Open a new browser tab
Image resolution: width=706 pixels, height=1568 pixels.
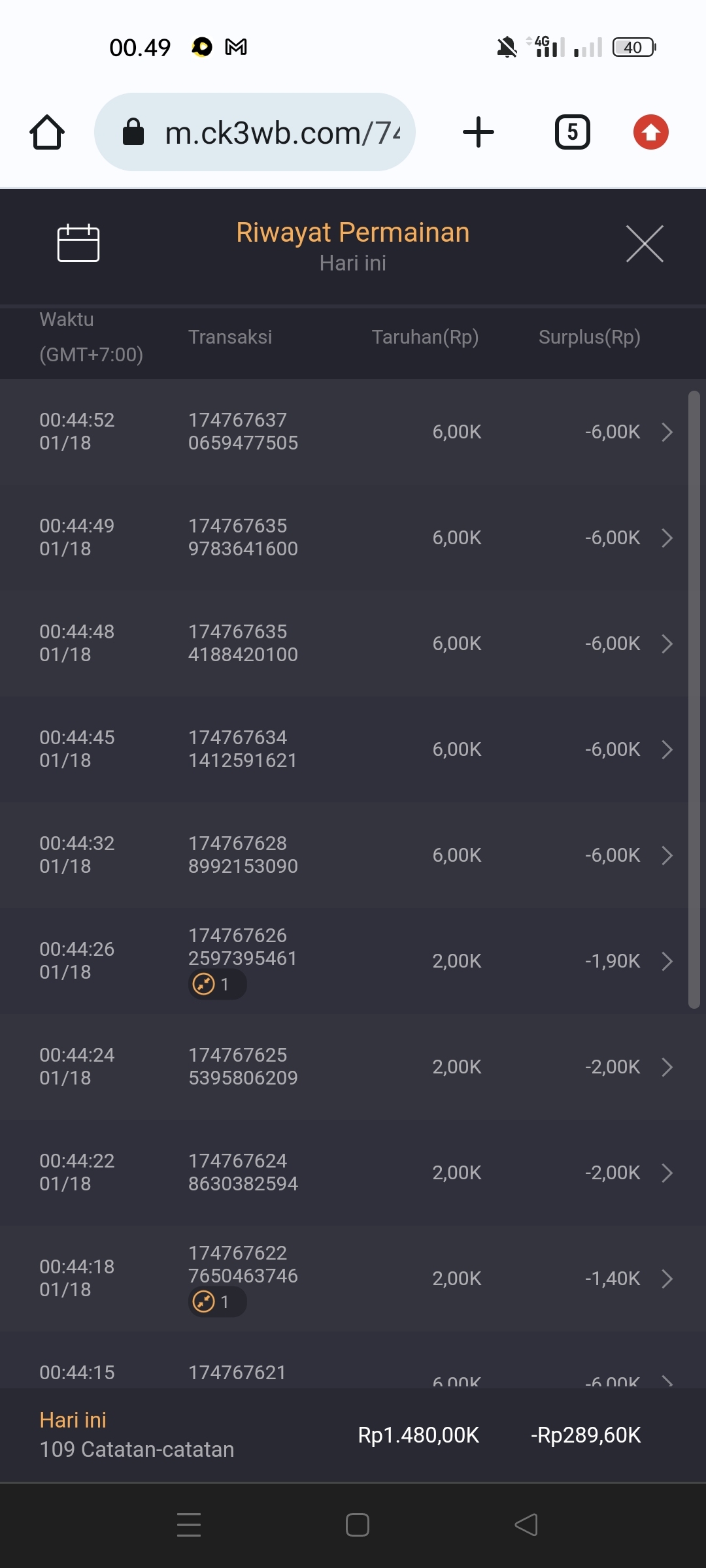[479, 133]
